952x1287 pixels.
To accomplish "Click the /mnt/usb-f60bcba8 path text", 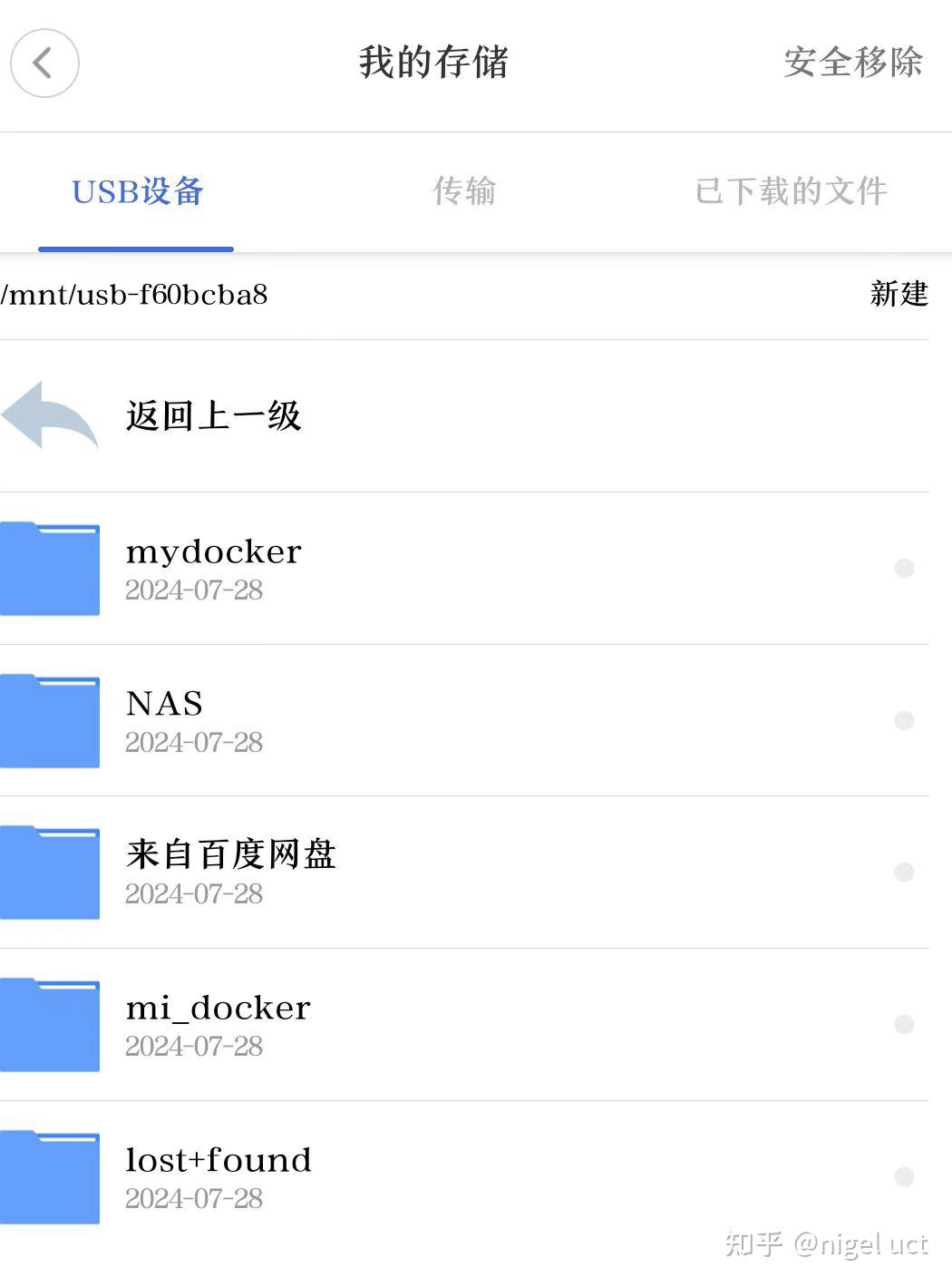I will point(136,294).
